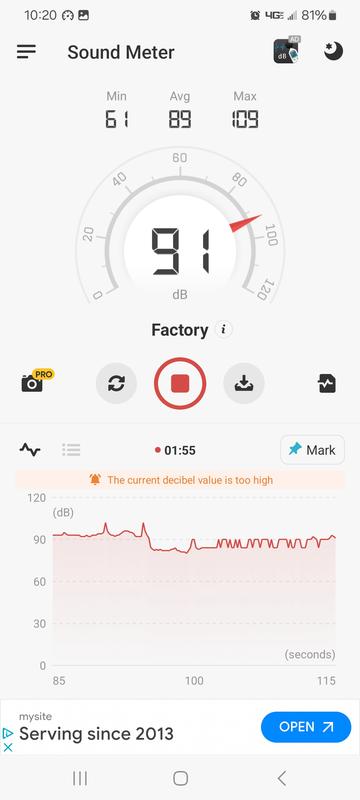The width and height of the screenshot is (360, 800).
Task: Open the hamburger drawer menu
Action: pyautogui.click(x=27, y=52)
